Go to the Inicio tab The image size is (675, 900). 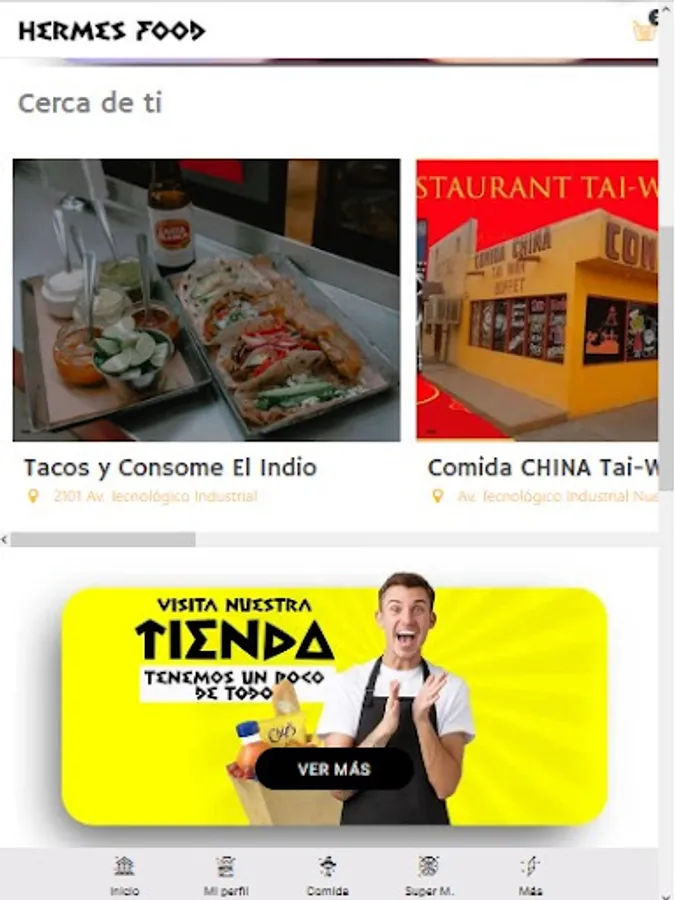point(125,875)
